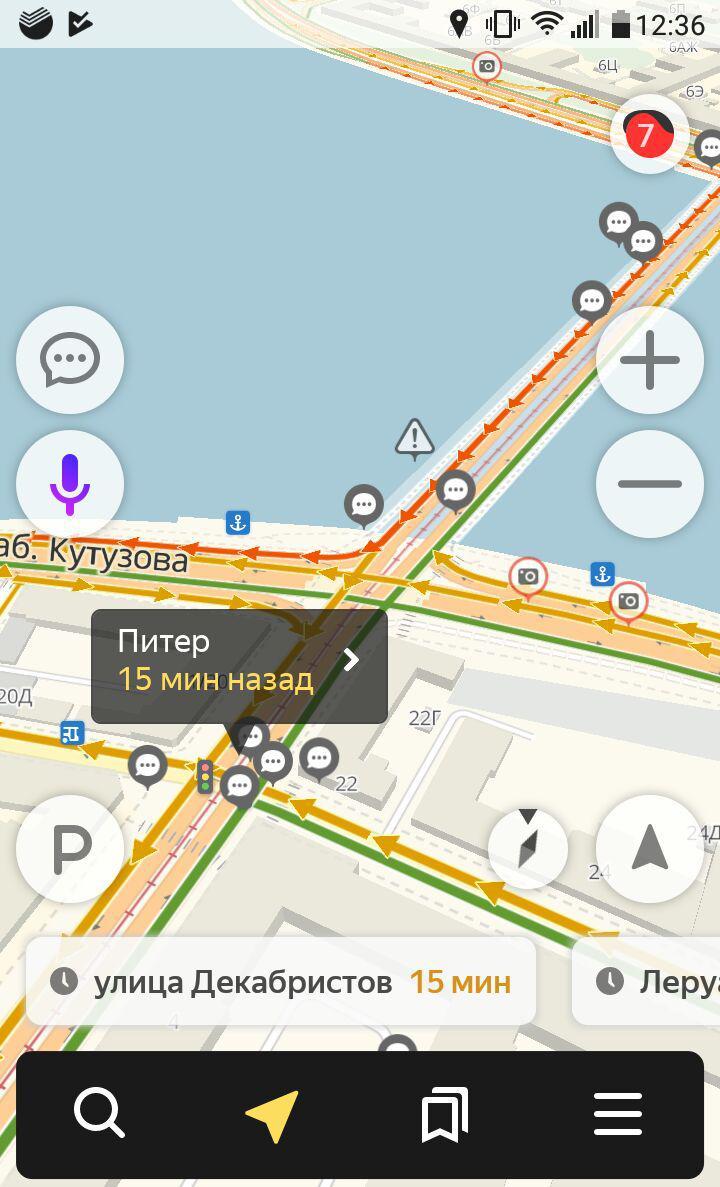Center map on my current location

point(650,849)
